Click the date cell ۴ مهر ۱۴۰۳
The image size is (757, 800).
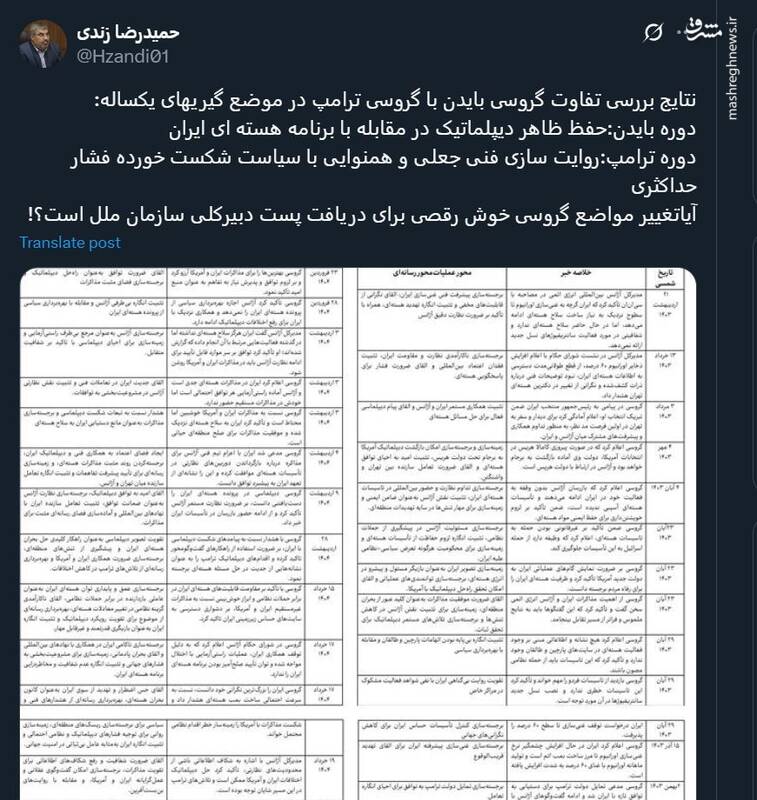click(667, 450)
